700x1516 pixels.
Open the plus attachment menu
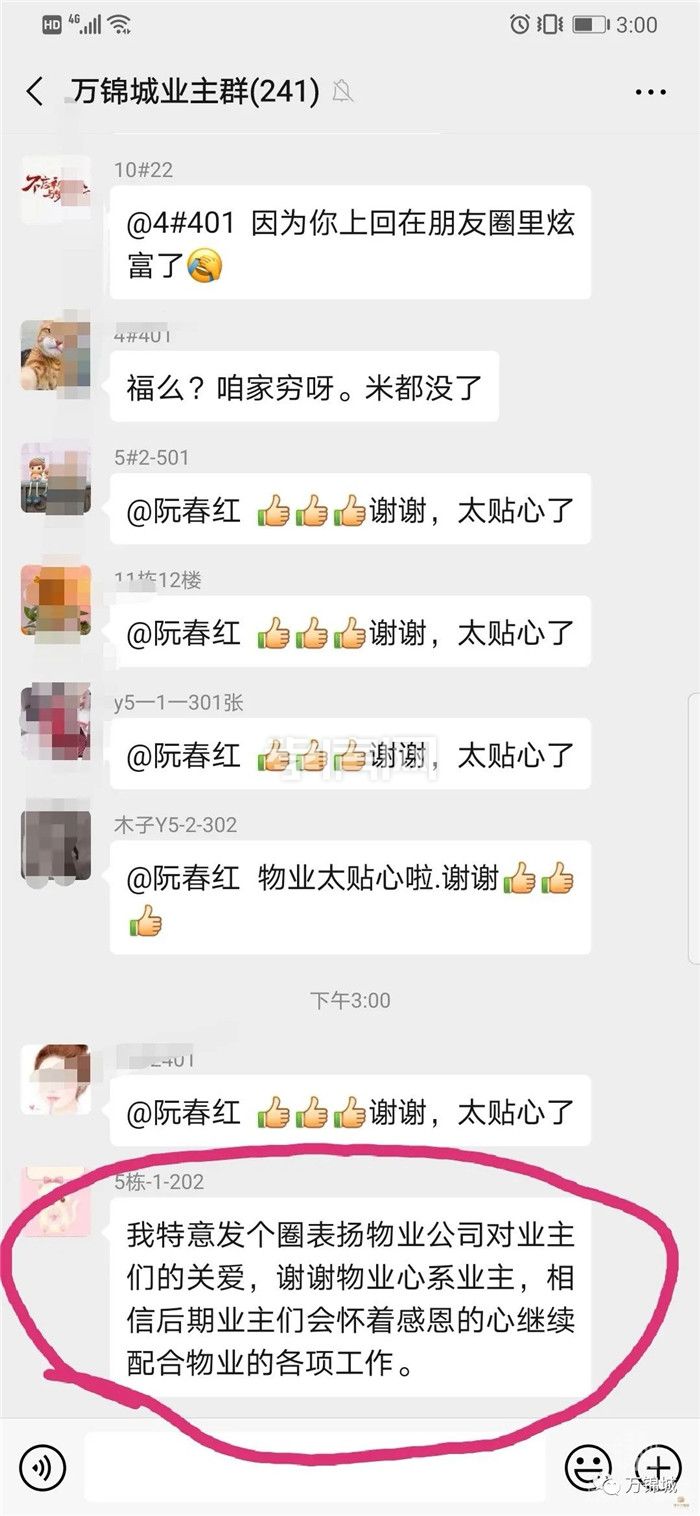pos(657,1466)
